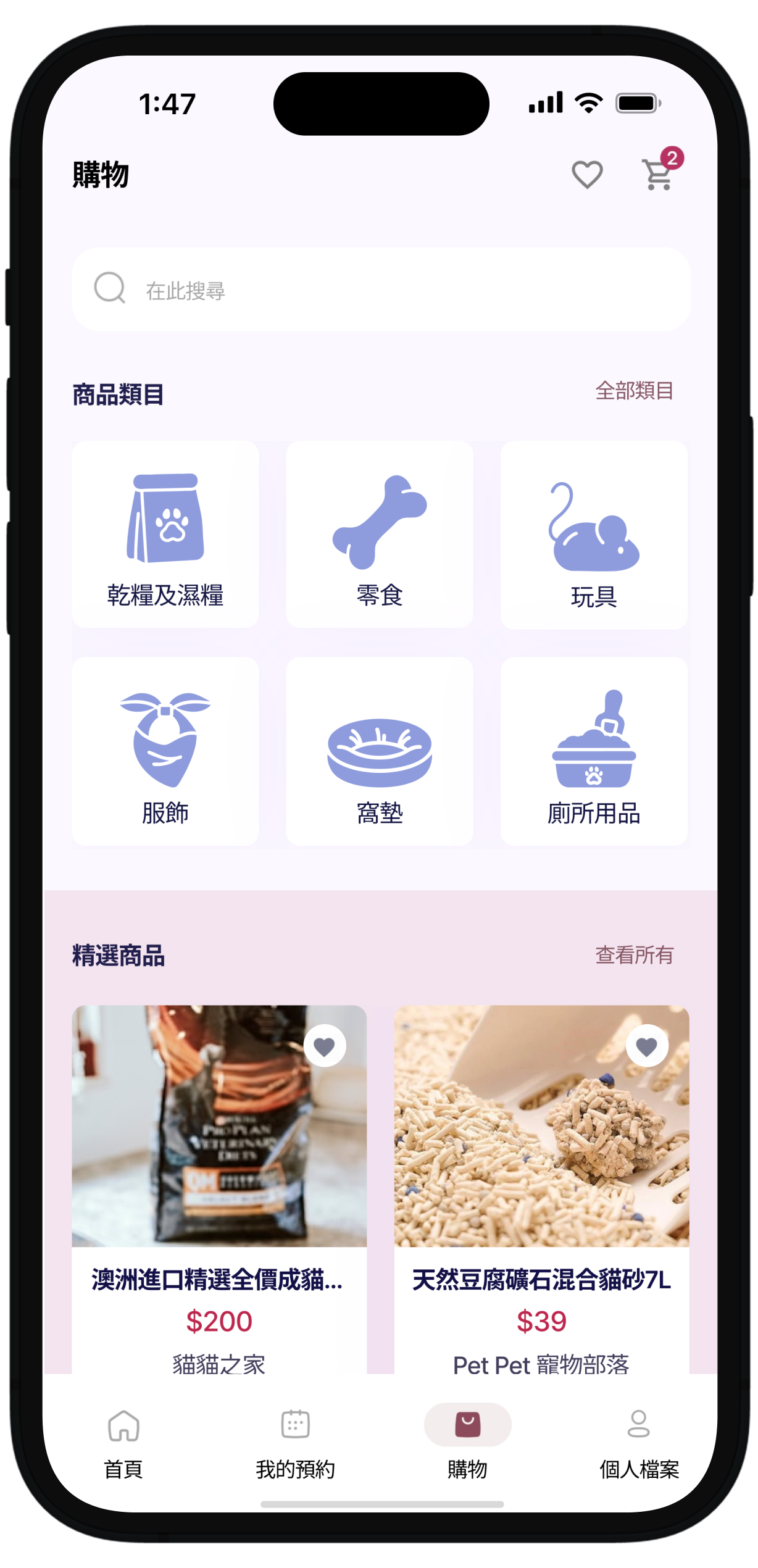Open the toys (玩具) mouse icon category
This screenshot has height=1568, width=758.
593,533
